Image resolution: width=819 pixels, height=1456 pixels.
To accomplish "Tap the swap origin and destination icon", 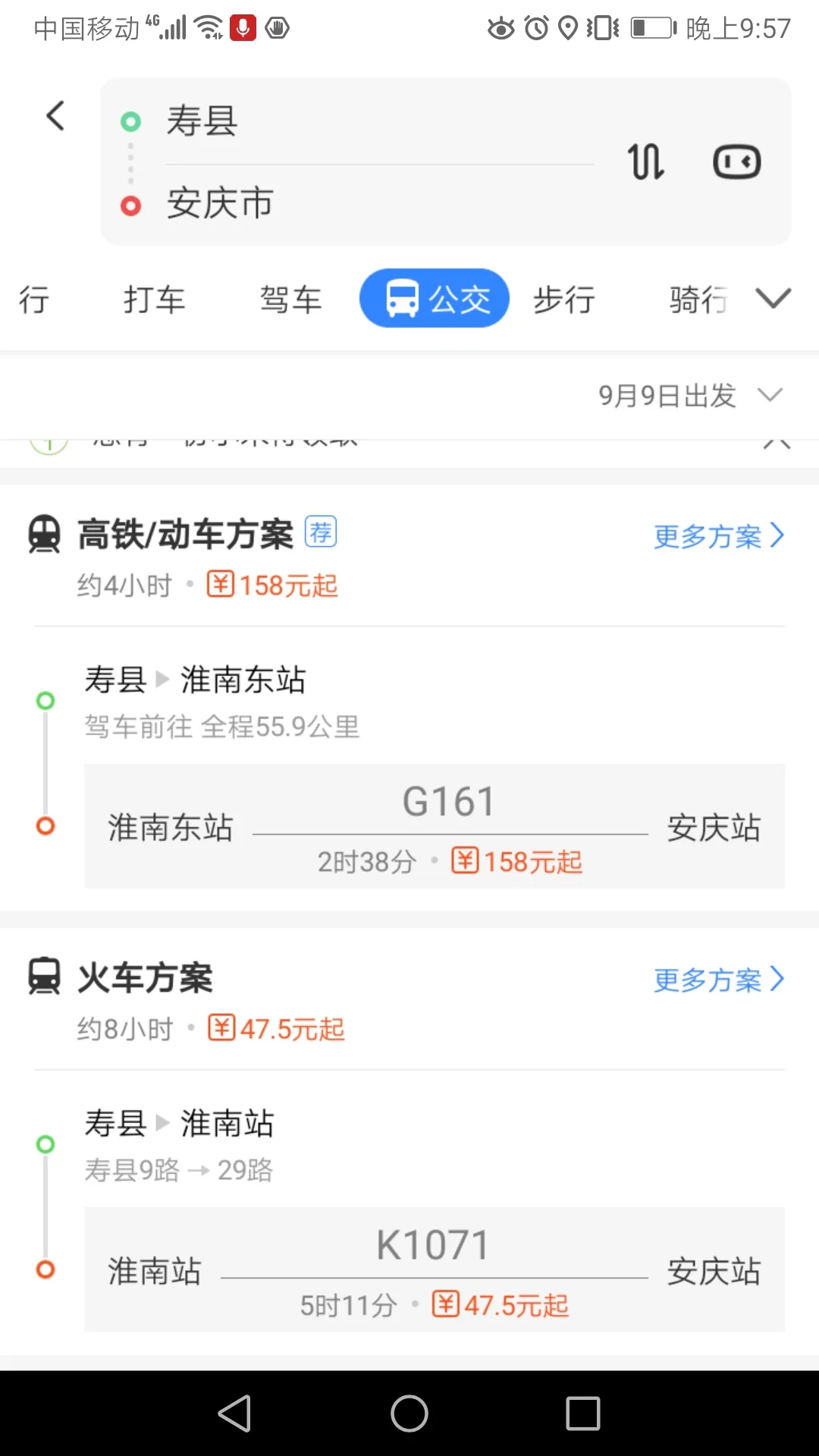I will 645,161.
